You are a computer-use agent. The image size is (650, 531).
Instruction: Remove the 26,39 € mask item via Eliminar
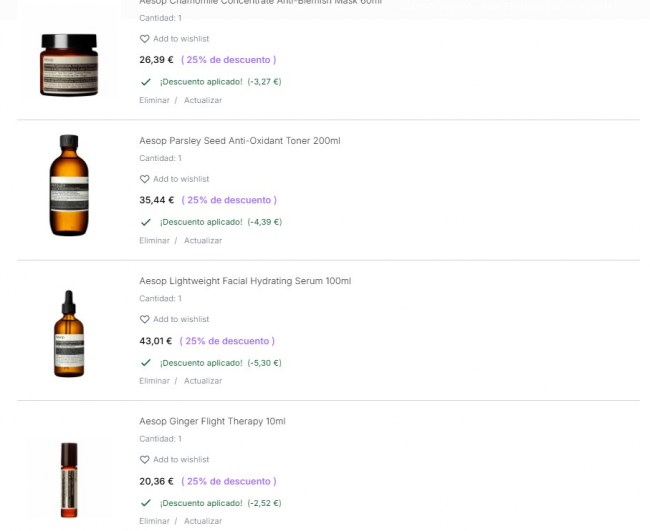(154, 100)
